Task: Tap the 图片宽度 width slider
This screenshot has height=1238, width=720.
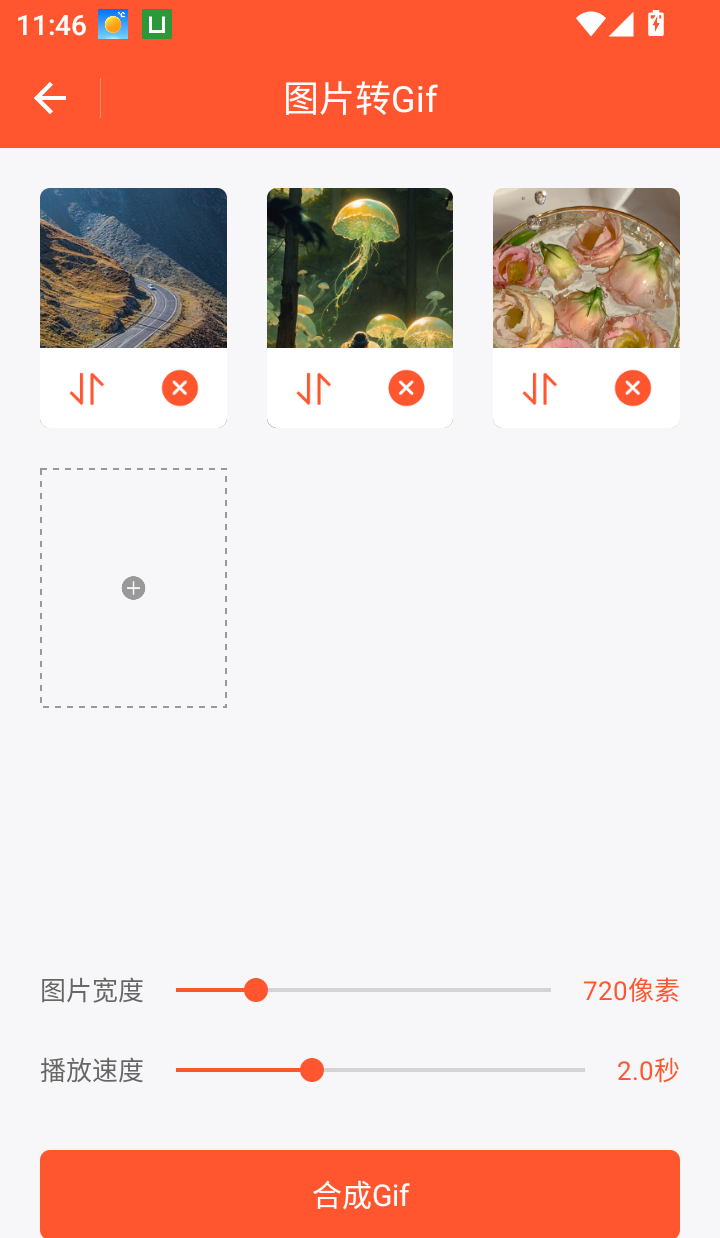Action: pyautogui.click(x=256, y=990)
